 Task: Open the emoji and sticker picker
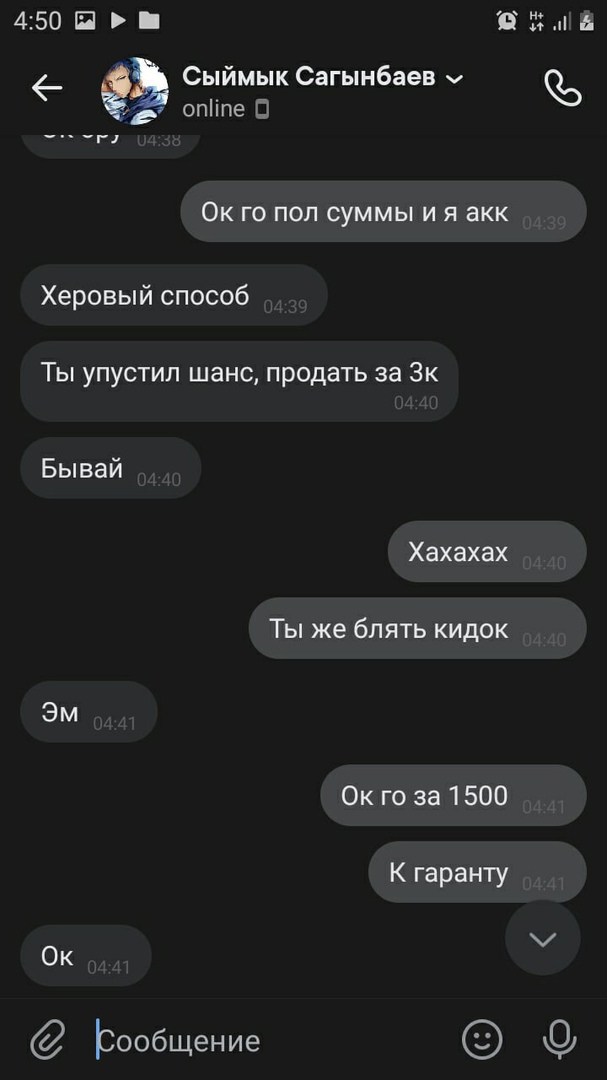[482, 1040]
